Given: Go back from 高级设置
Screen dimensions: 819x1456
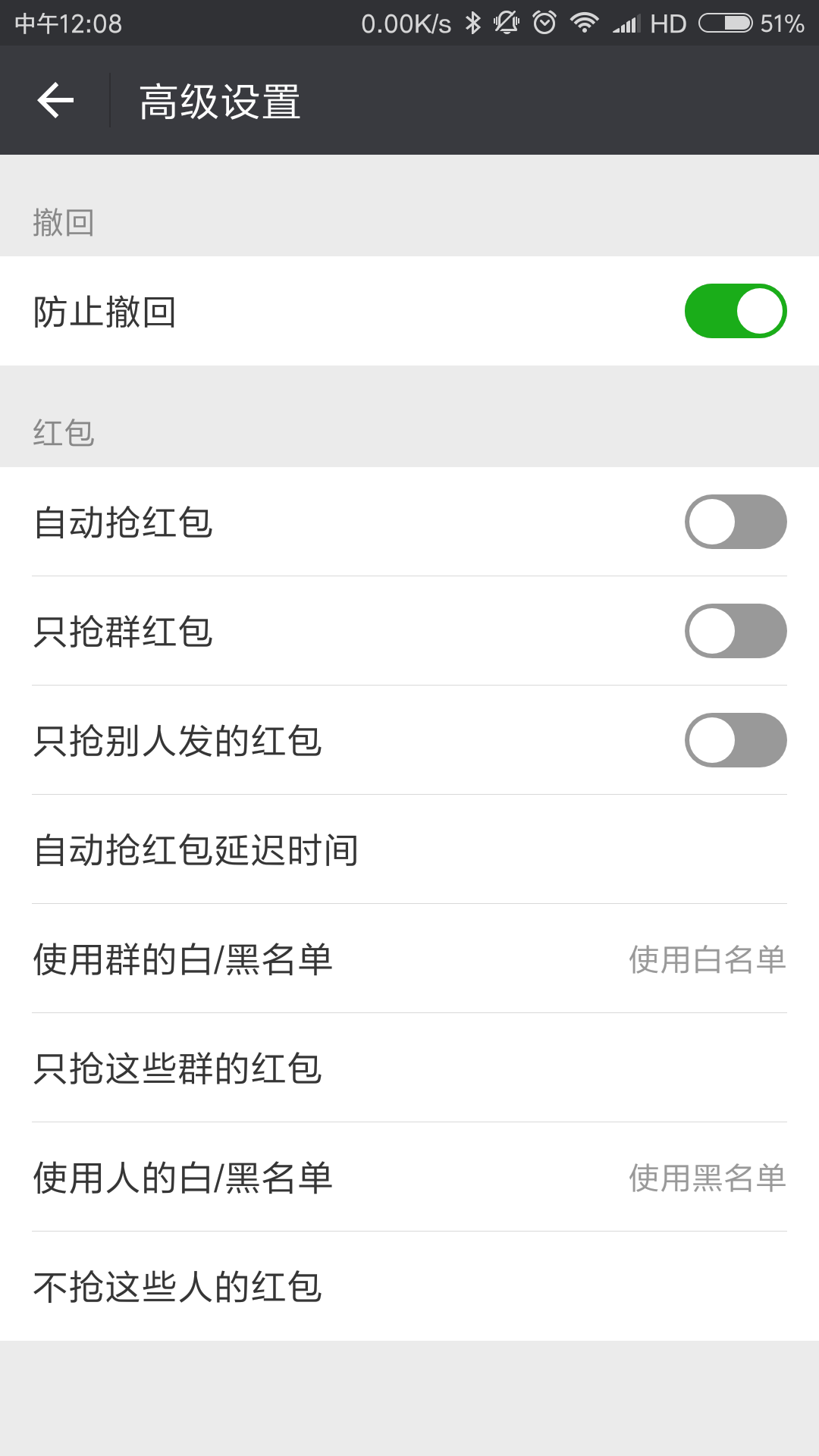Looking at the screenshot, I should pyautogui.click(x=55, y=100).
